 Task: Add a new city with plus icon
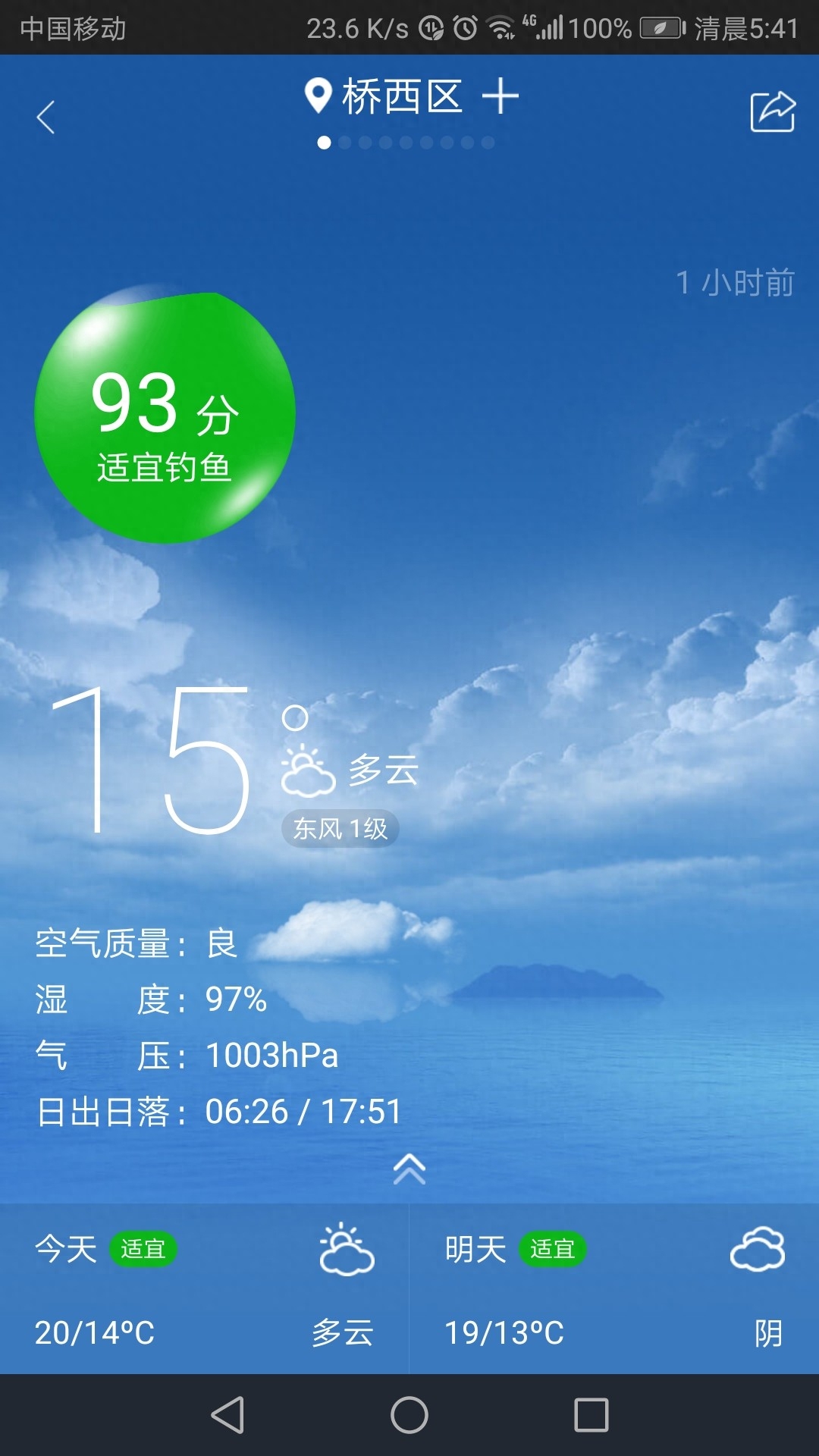(500, 97)
